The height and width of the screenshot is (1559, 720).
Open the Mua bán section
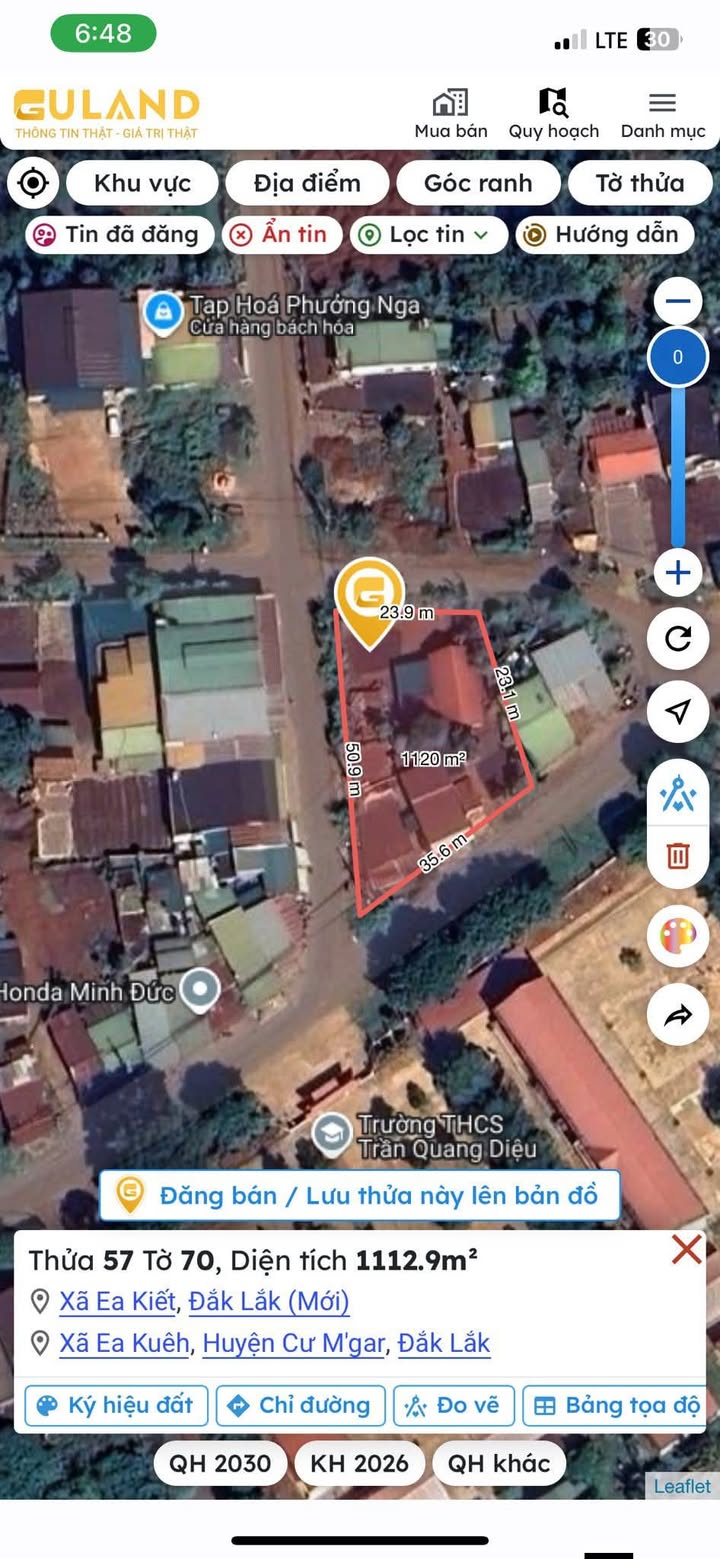[451, 114]
